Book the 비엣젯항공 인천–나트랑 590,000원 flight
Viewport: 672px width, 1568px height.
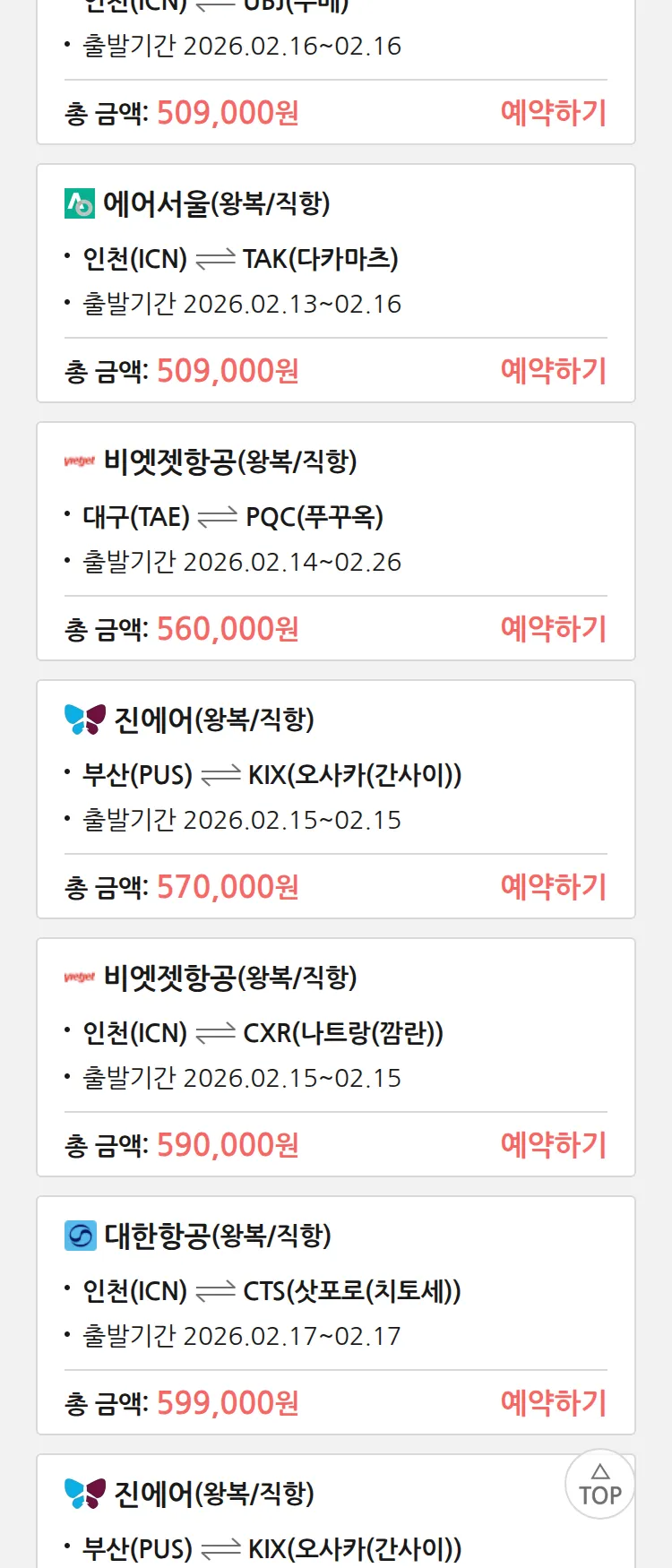pos(553,1145)
